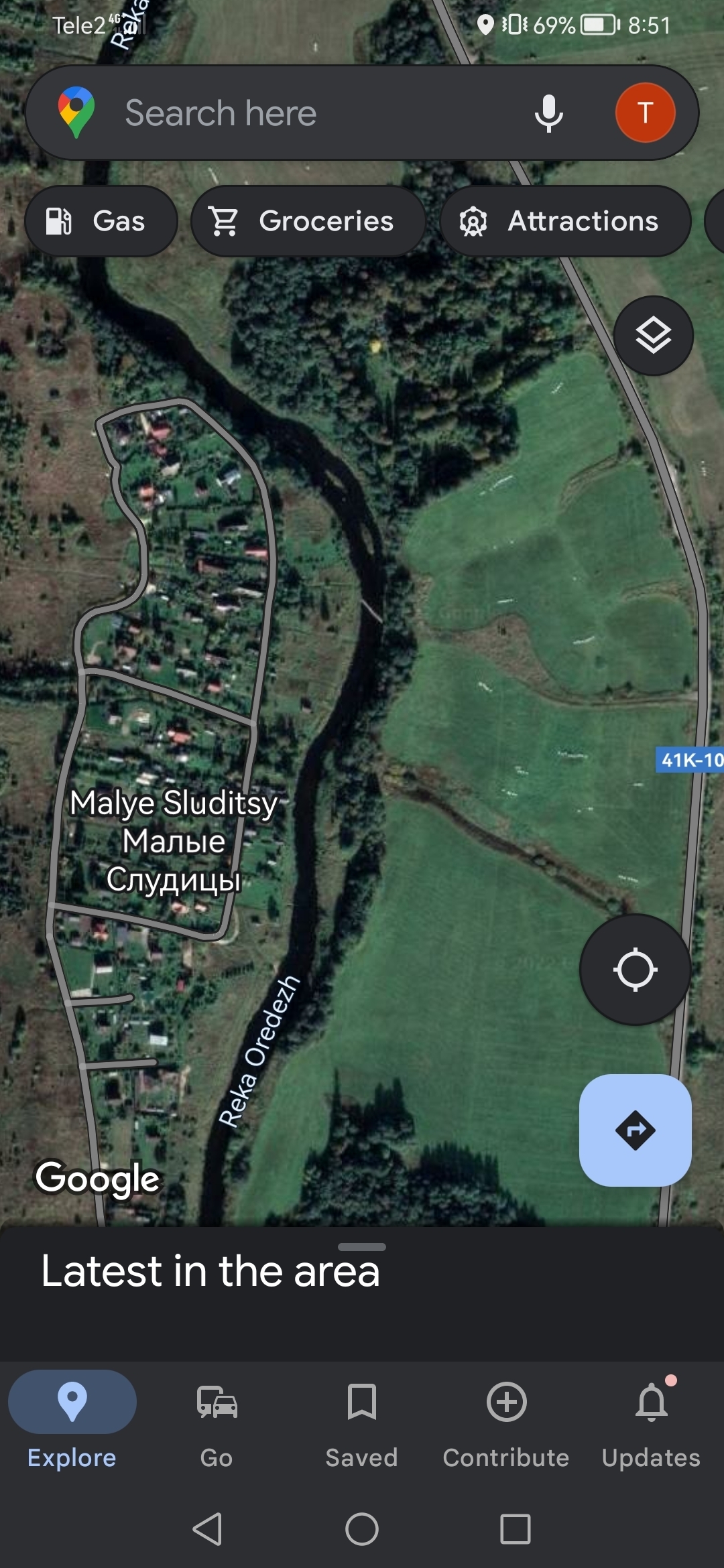Return to the home screen
Viewport: 724px width, 1568px height.
(362, 1529)
